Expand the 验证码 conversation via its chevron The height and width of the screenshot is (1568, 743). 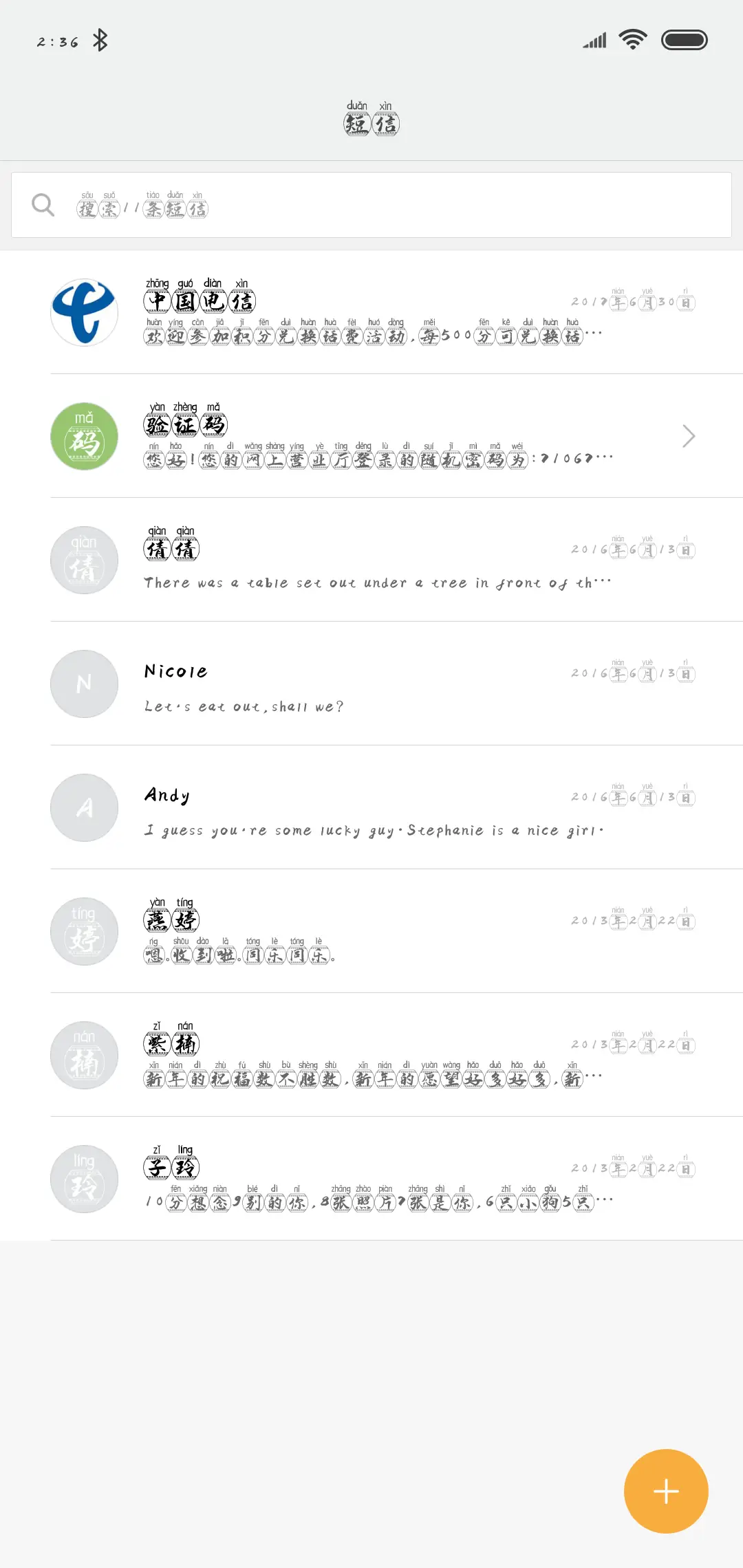click(688, 435)
